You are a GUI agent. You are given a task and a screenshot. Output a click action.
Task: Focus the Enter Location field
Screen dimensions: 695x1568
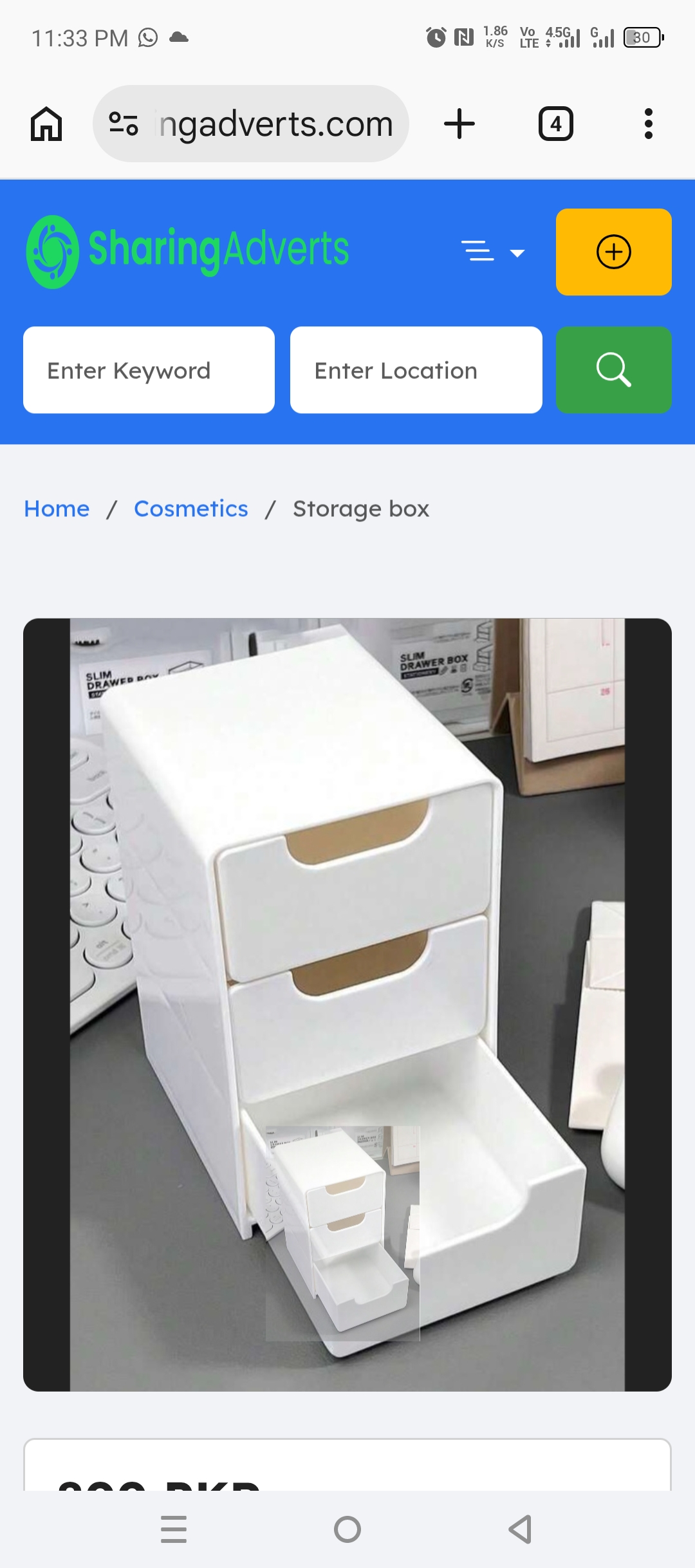click(416, 370)
